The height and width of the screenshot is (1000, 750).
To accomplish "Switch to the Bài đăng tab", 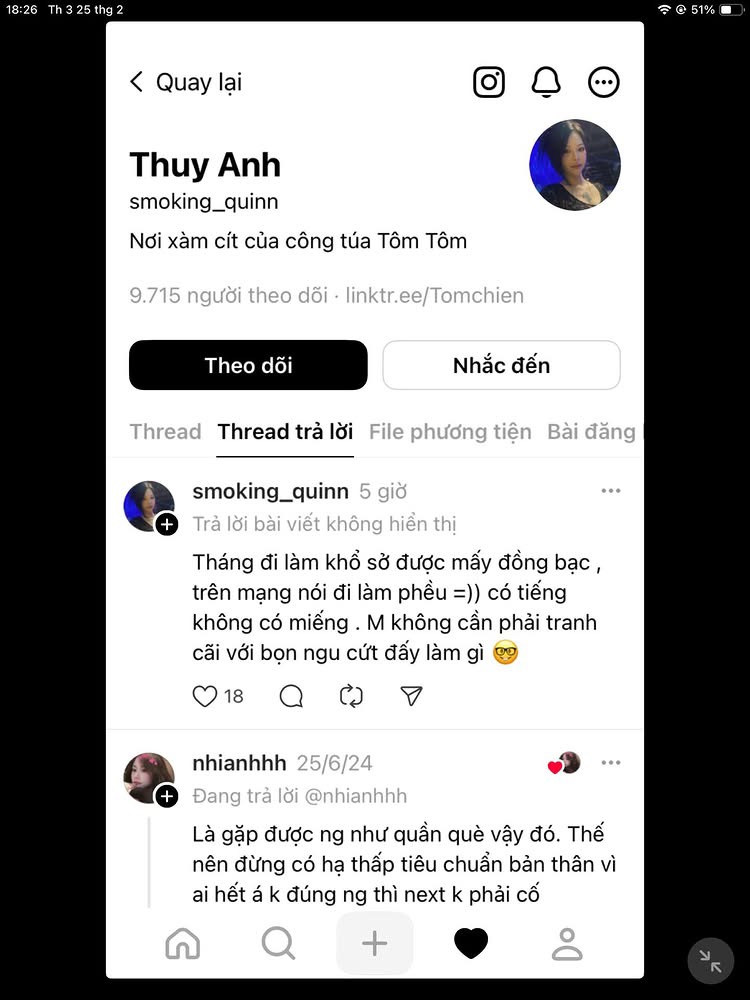I will click(591, 432).
